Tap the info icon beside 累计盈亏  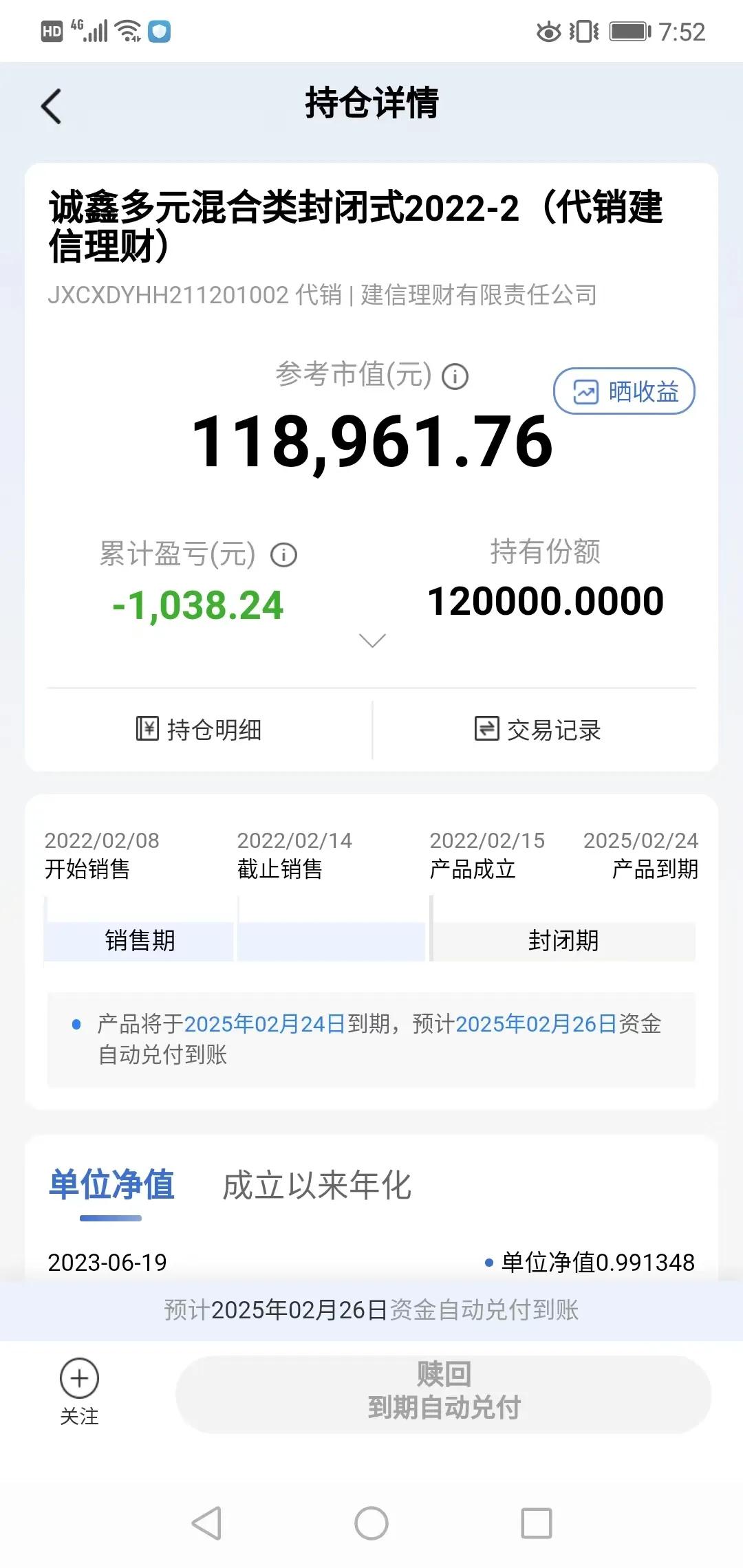[x=282, y=554]
